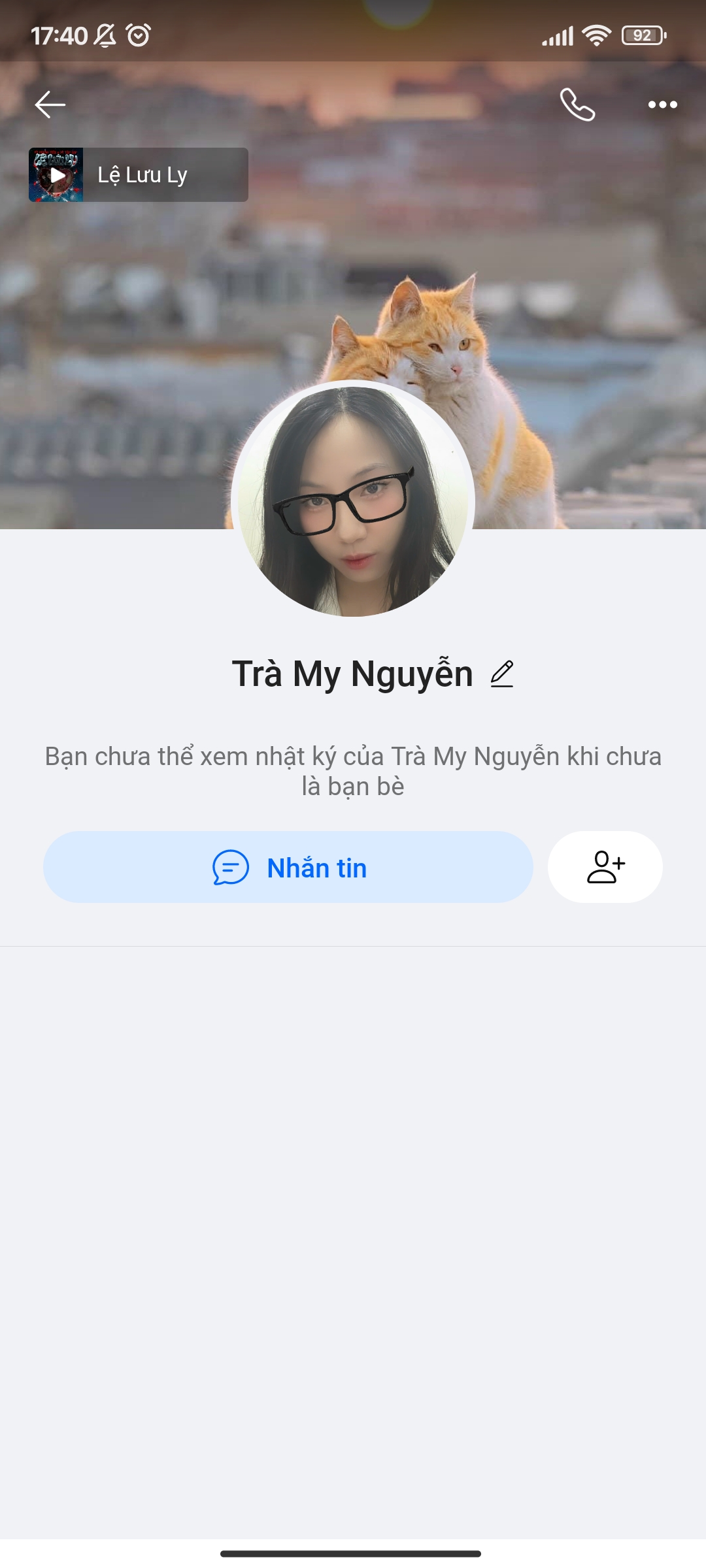
Task: Tap the cellular signal bars icon
Action: tap(557, 36)
